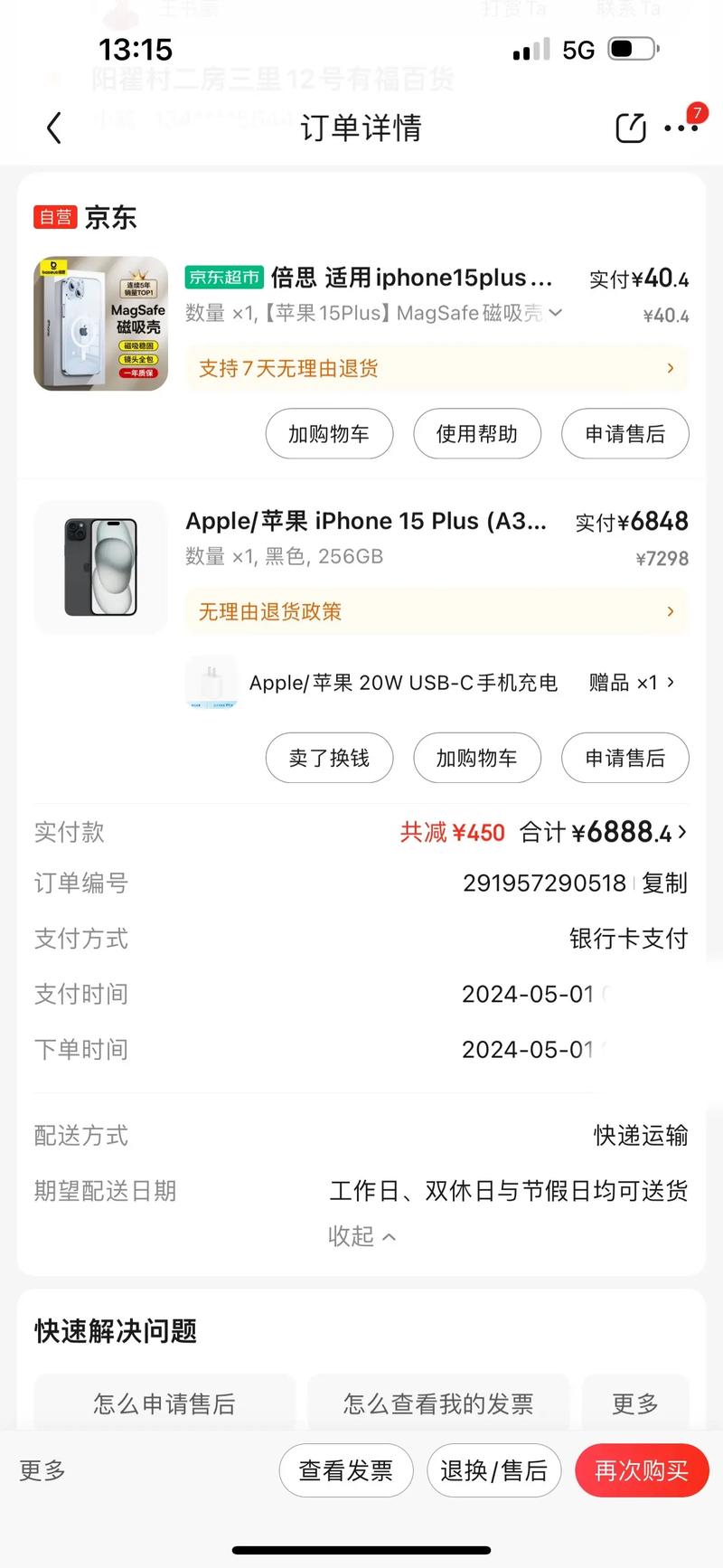Expand the MagSafe磁吸壳 variant dropdown
The width and height of the screenshot is (723, 1568).
point(556,314)
